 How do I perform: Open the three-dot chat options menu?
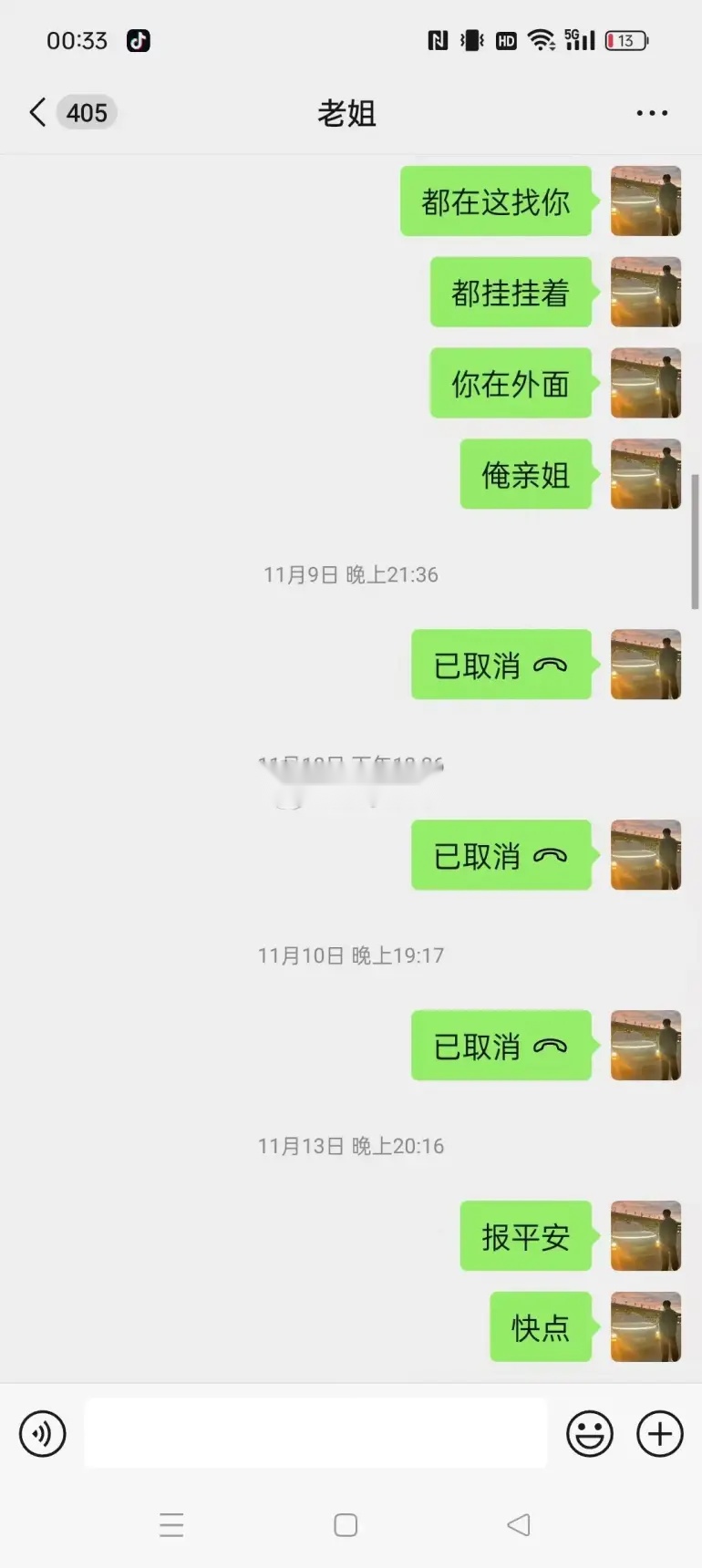pos(652,113)
